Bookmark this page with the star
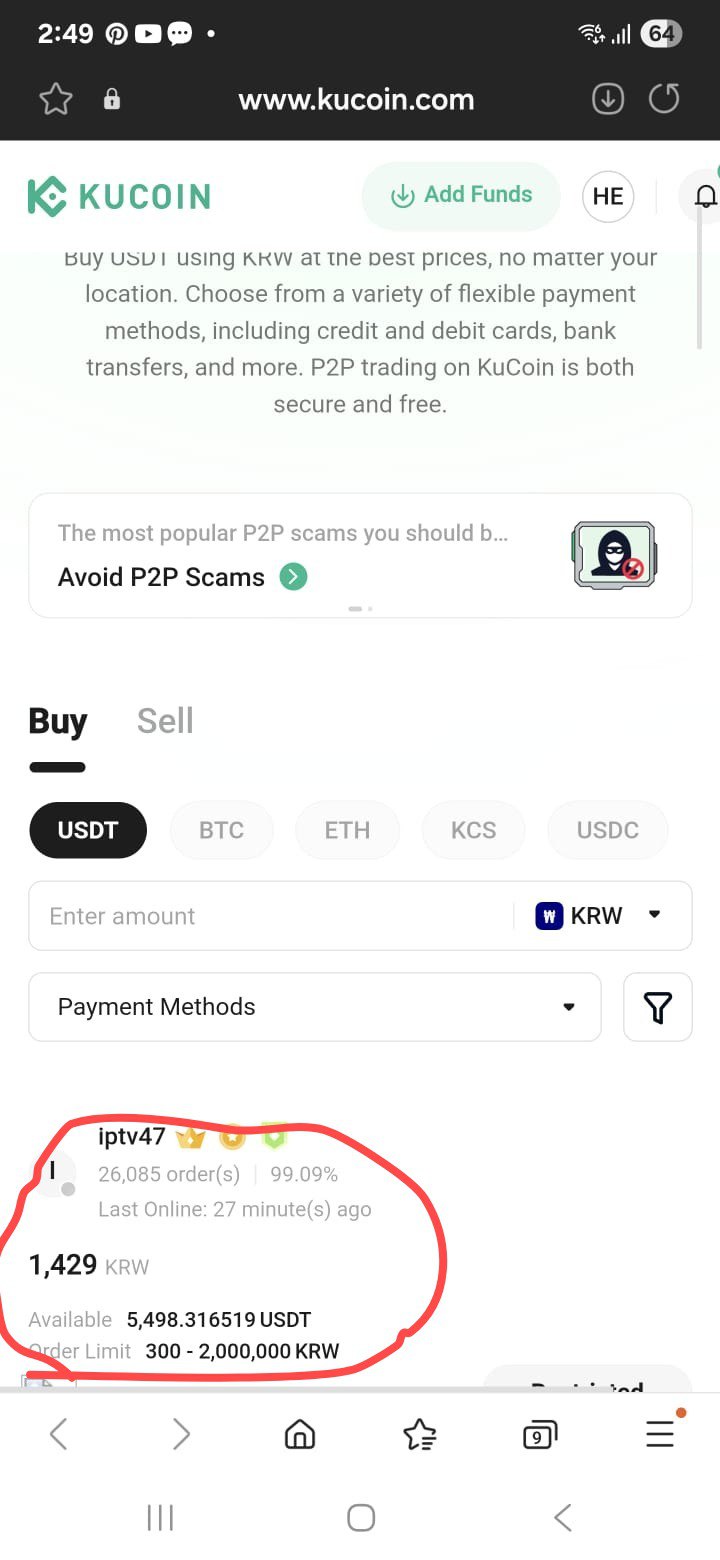 tap(56, 99)
